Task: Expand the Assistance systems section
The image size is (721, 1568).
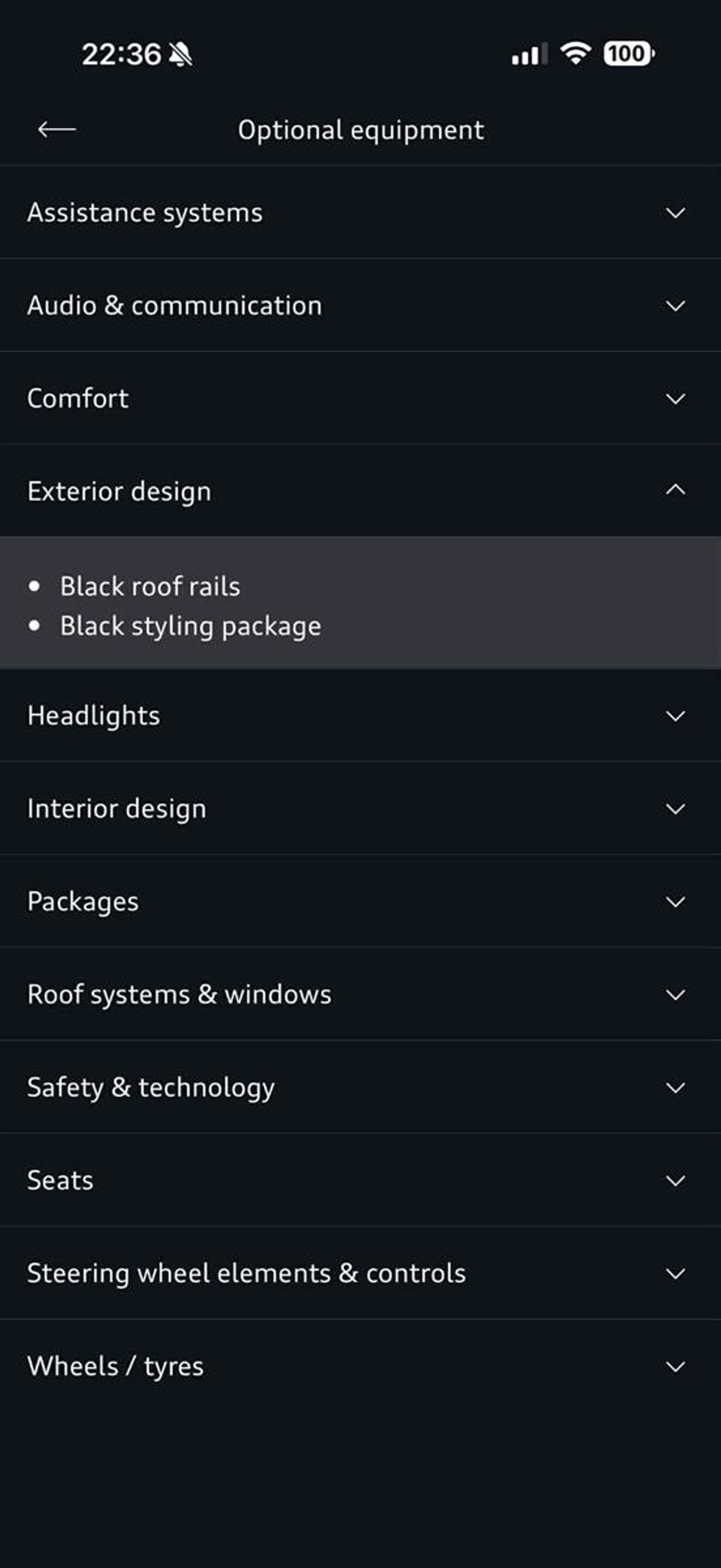Action: [x=675, y=213]
